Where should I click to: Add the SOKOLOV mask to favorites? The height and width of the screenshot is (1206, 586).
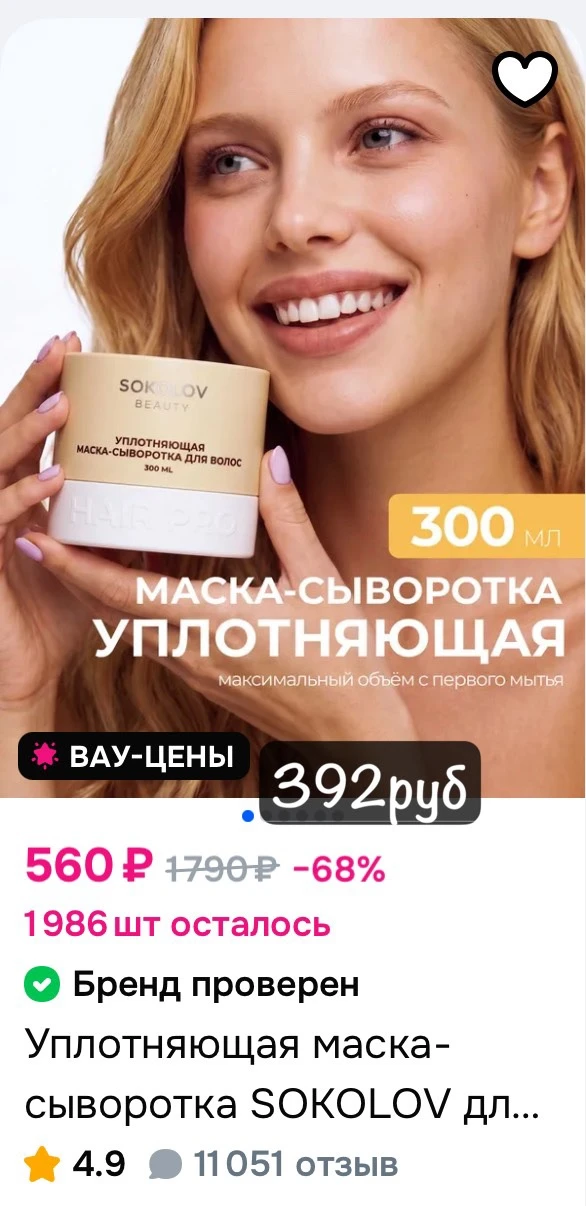click(526, 78)
